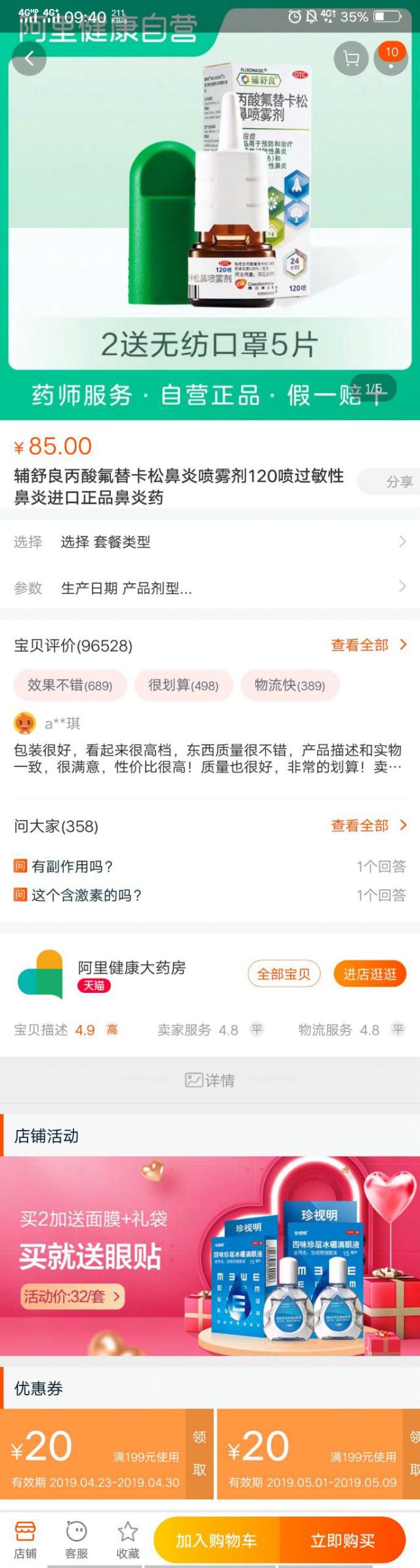Viewport: 420px width, 1568px height.
Task: Claim the ¥20 coupon valid 2019.04.23-2019.04.30
Action: tap(199, 1453)
